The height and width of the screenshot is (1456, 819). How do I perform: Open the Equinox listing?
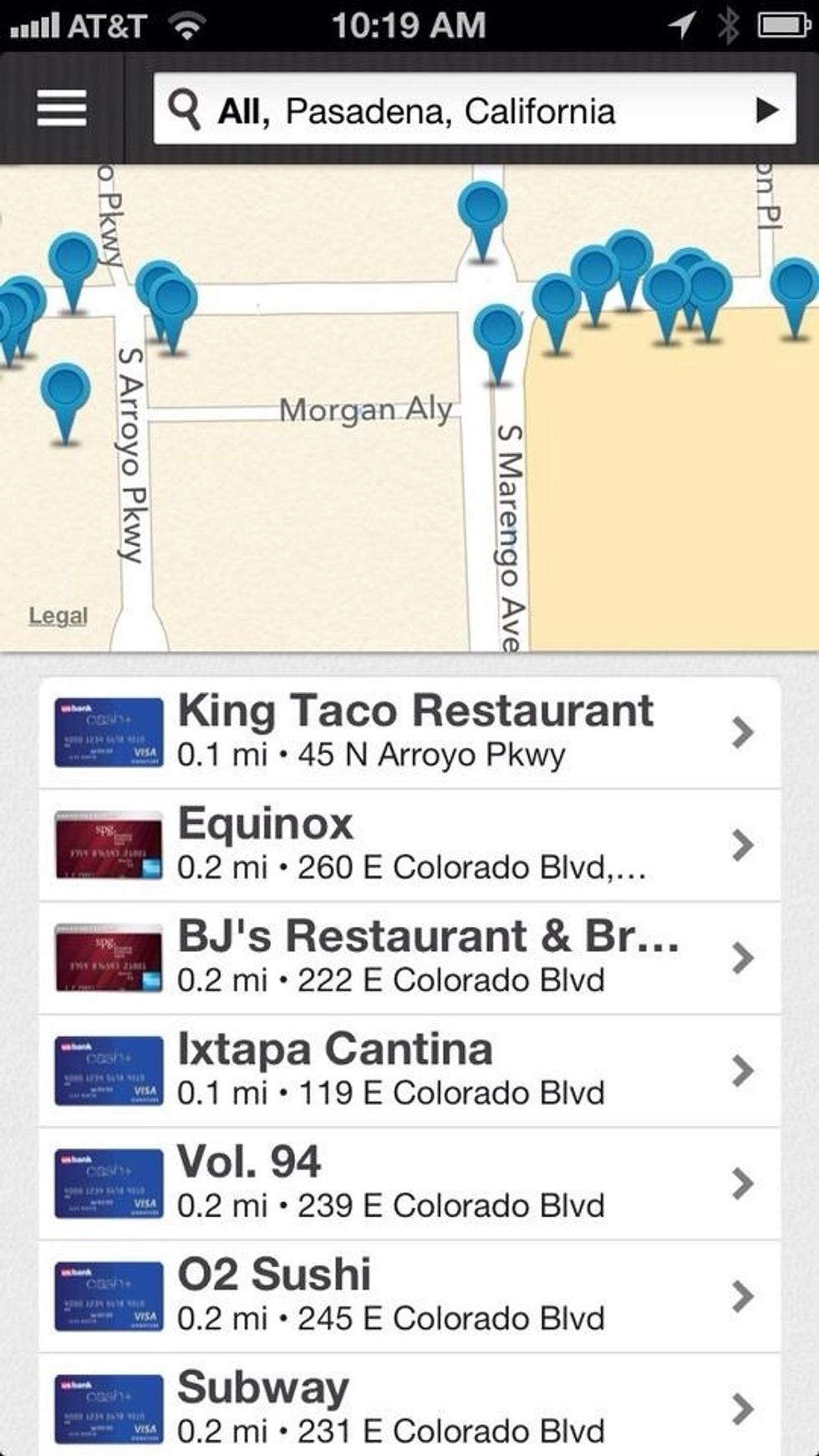pyautogui.click(x=409, y=846)
